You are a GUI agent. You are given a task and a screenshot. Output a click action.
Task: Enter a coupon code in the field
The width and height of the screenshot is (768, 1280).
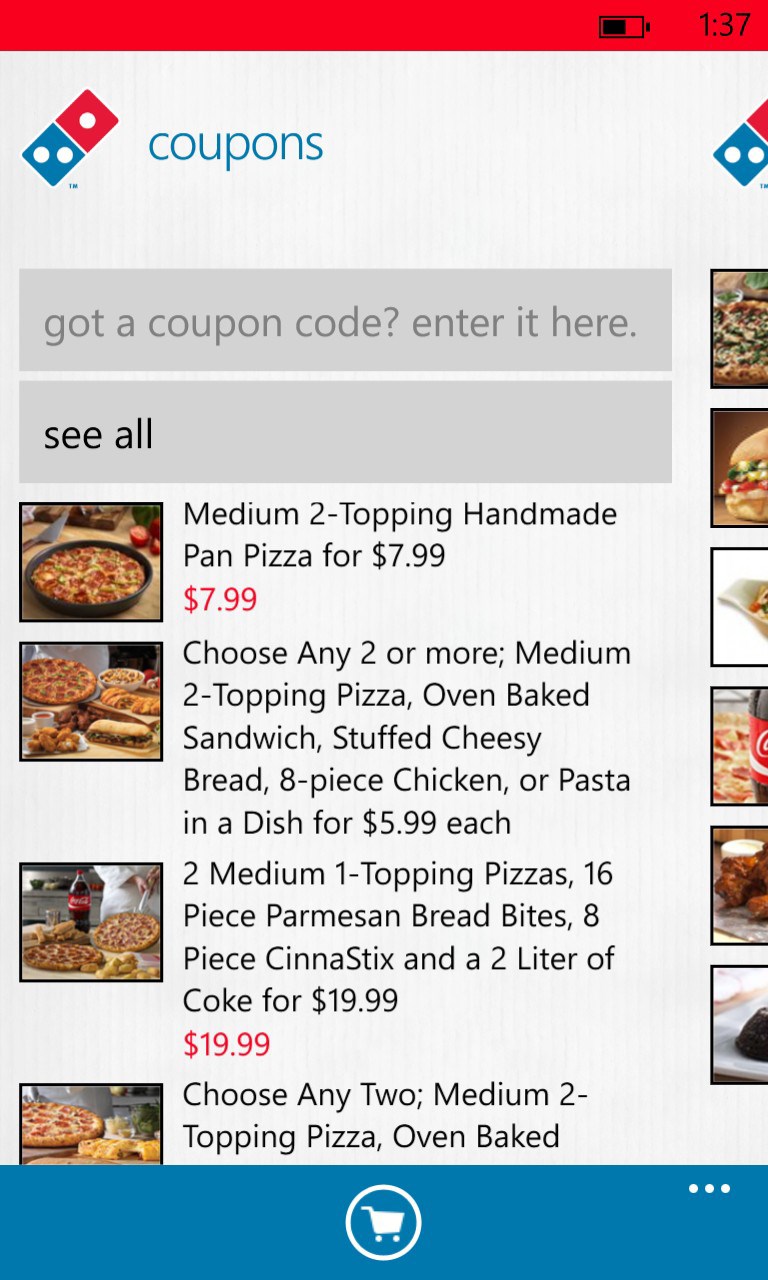345,320
